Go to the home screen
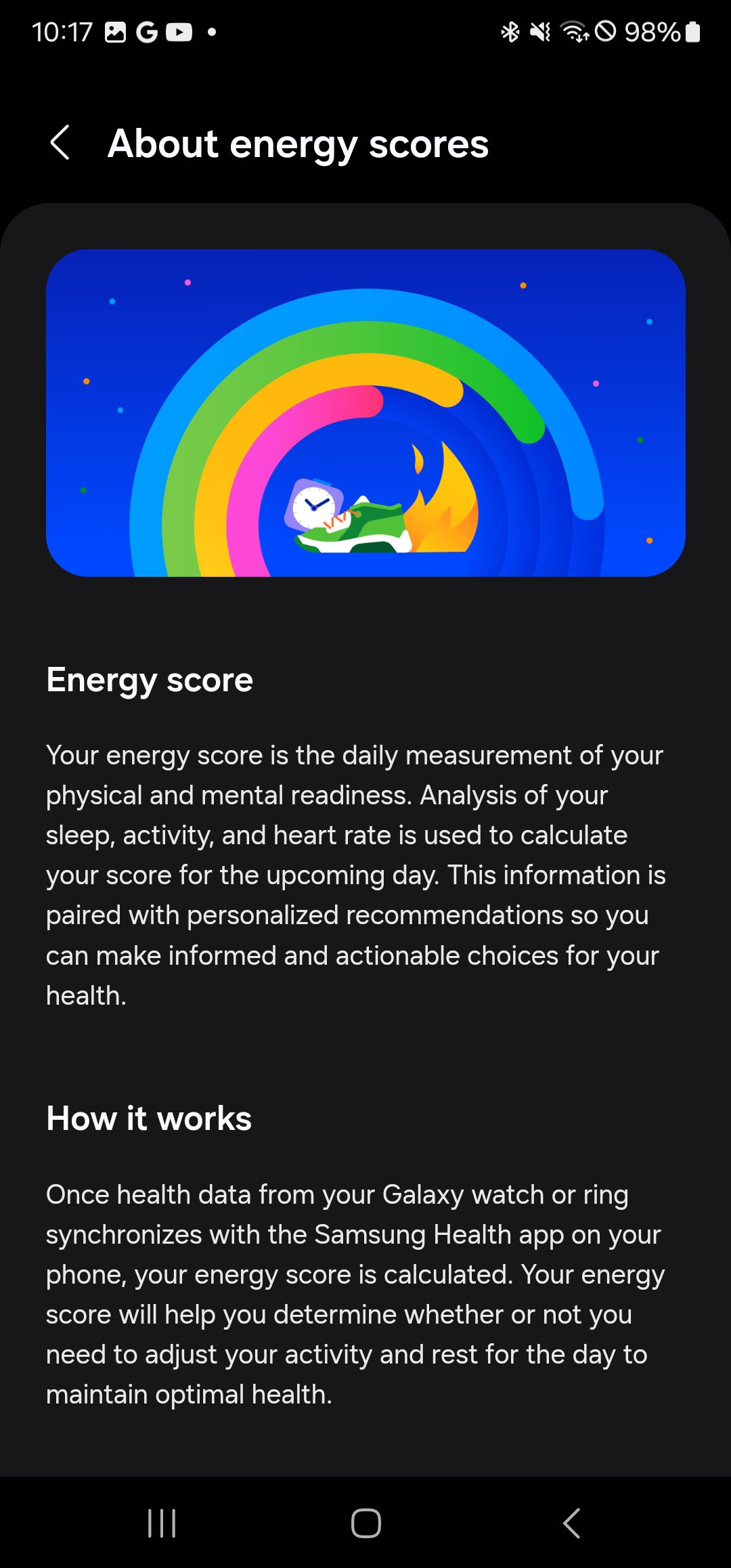The width and height of the screenshot is (731, 1568). (365, 1523)
